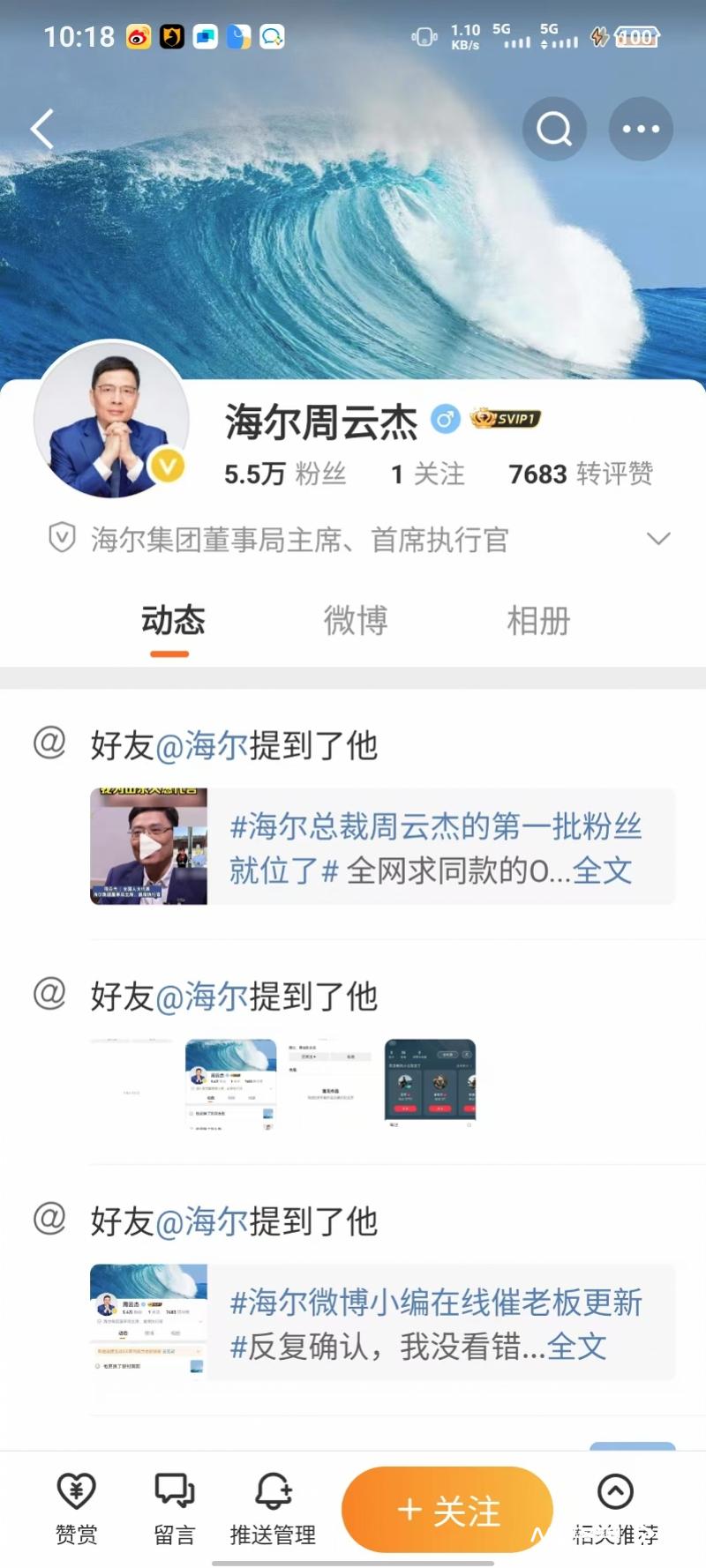Expand the profile description chevron
Screen dimensions: 706x1568
[658, 539]
